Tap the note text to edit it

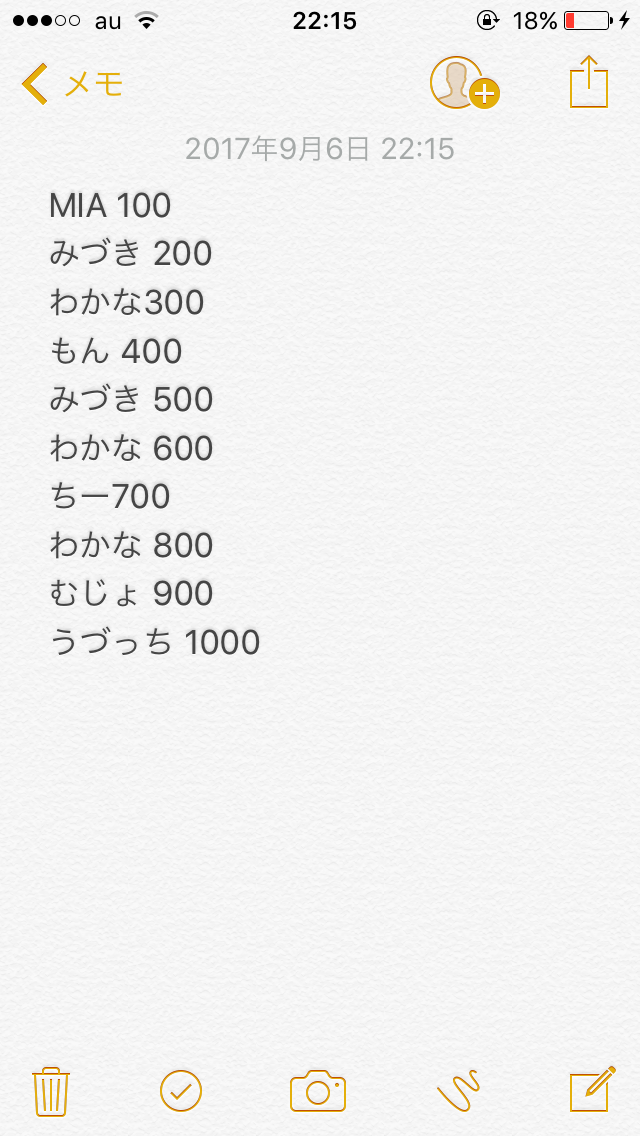pyautogui.click(x=155, y=423)
